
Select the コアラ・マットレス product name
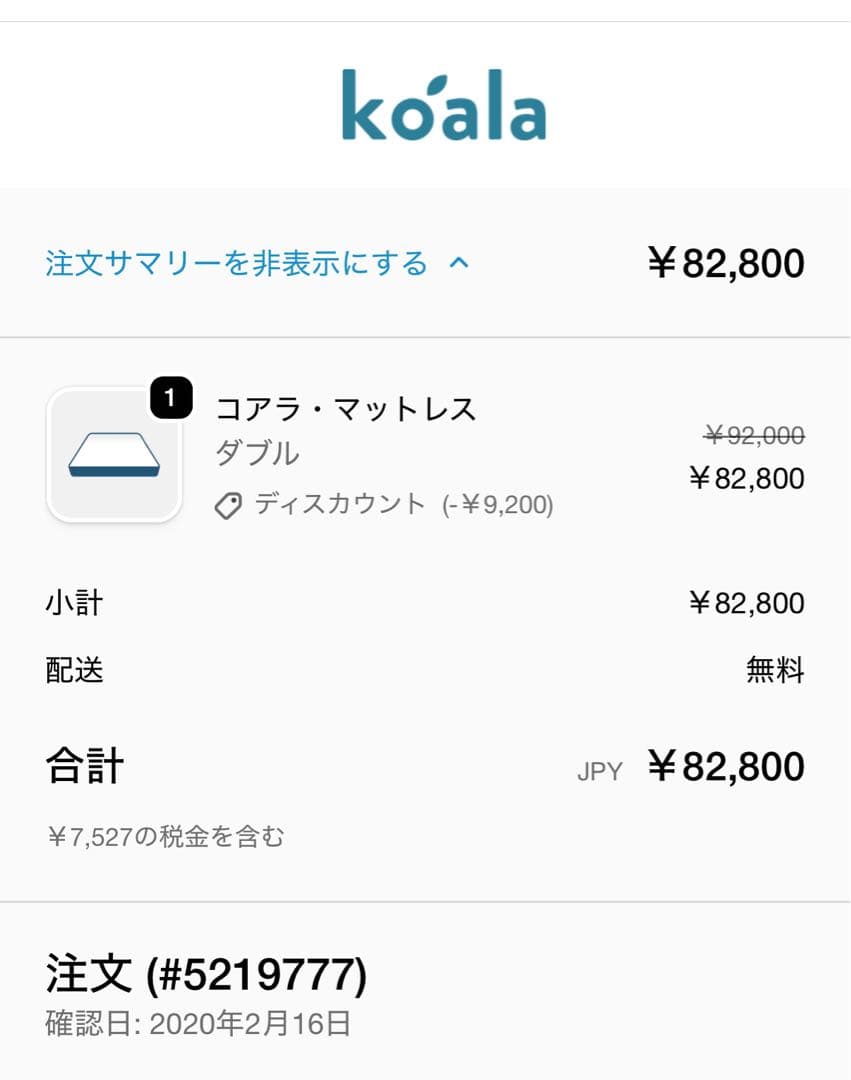coord(345,410)
